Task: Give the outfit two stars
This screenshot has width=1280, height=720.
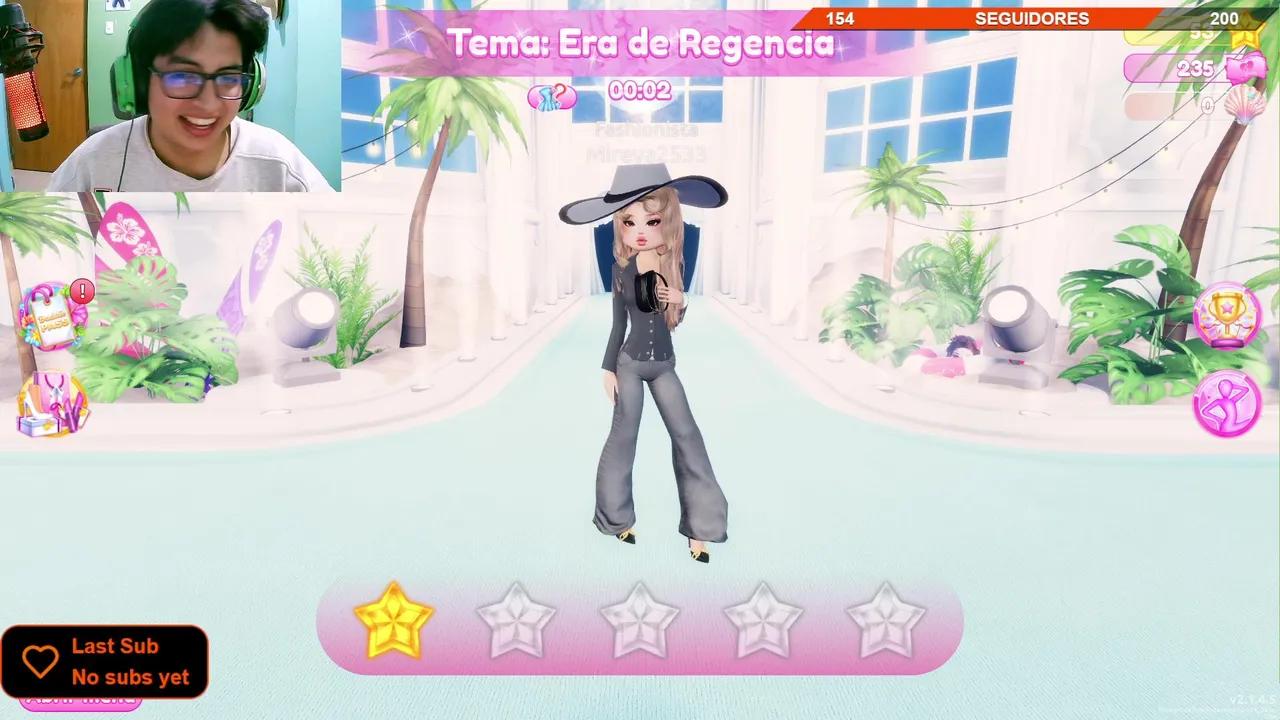Action: pos(516,622)
